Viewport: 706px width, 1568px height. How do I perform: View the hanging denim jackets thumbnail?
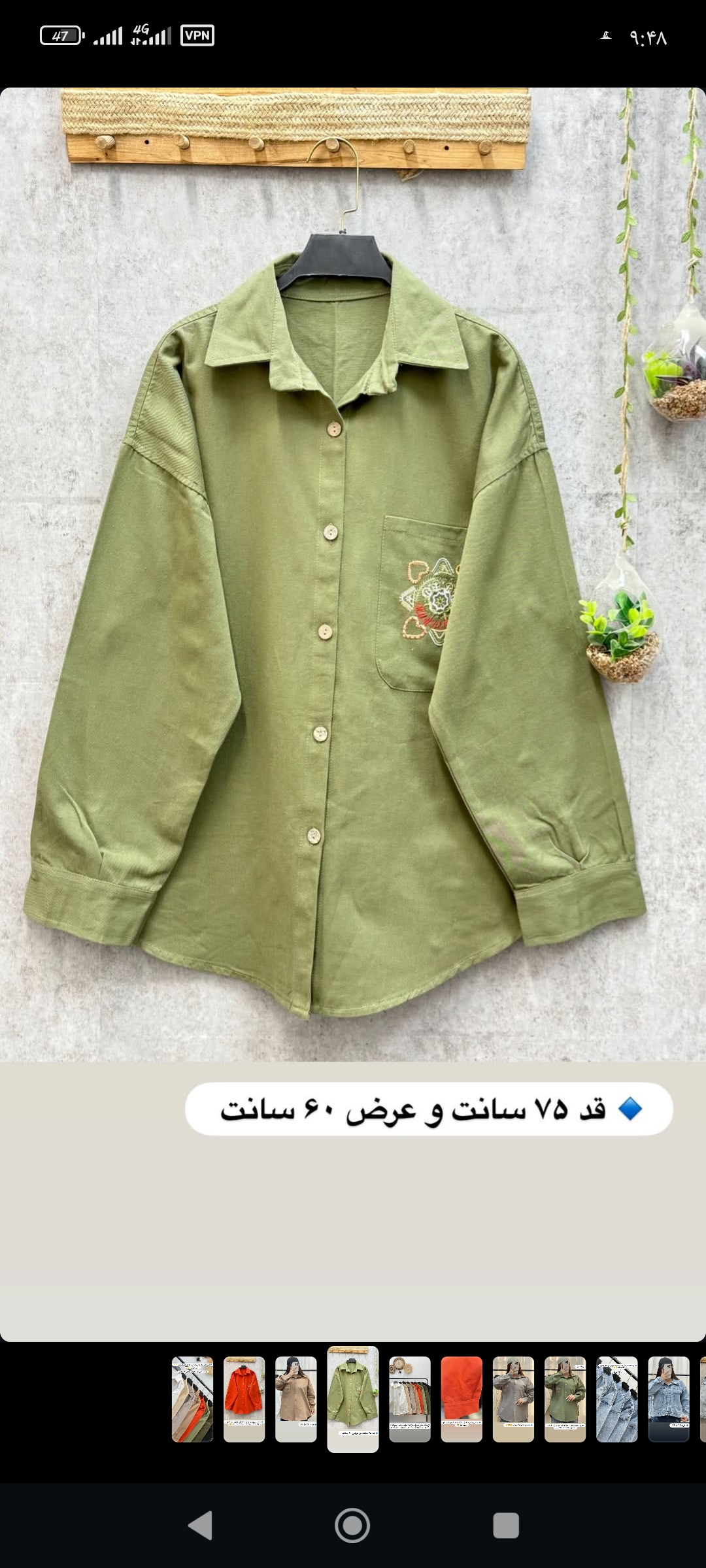(x=616, y=1399)
